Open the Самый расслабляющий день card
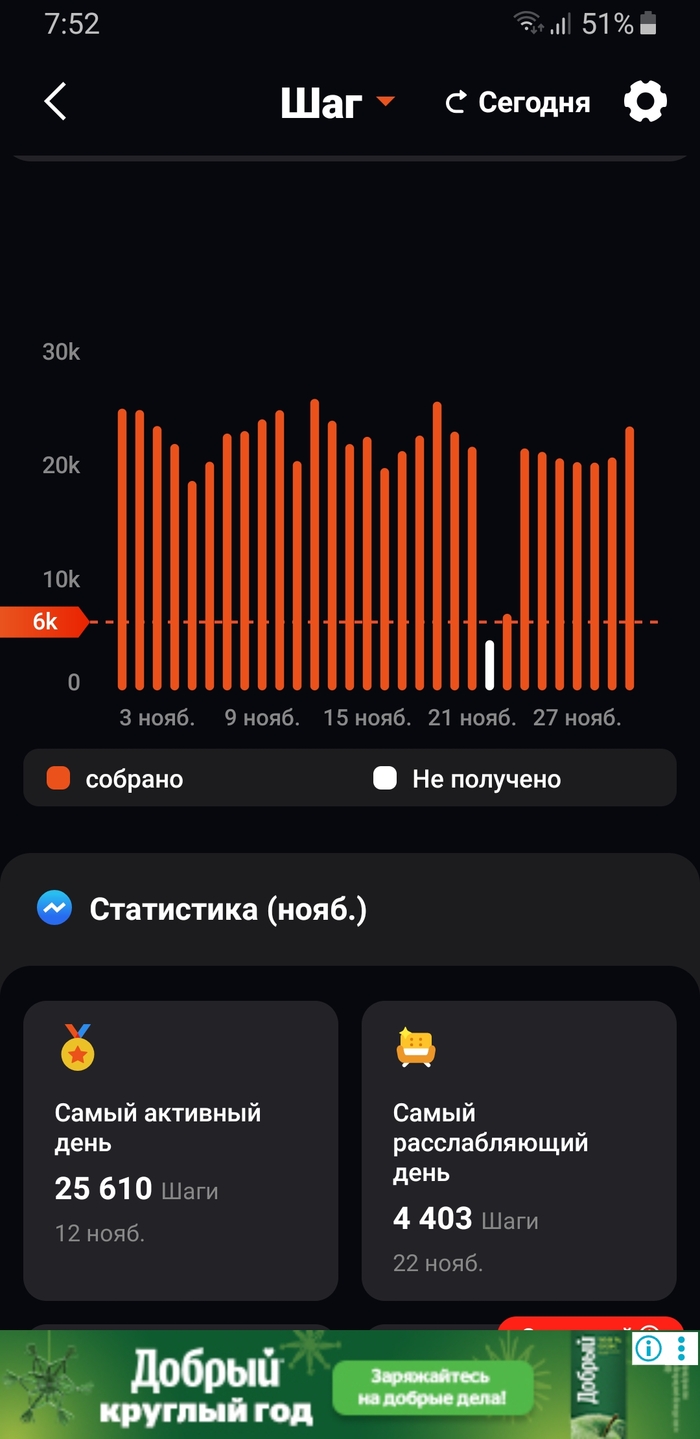 tap(518, 1150)
